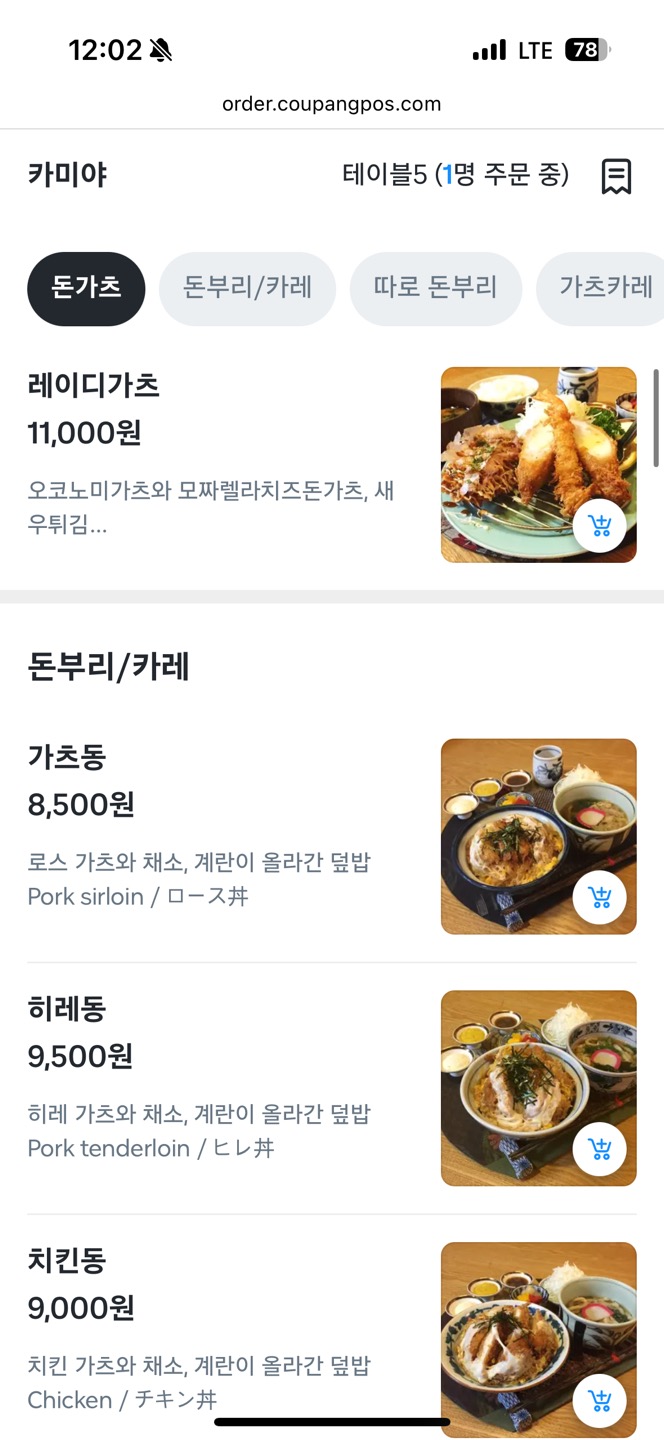This screenshot has width=664, height=1440.
Task: Switch to the 돈부리/카레 category tab
Action: [247, 289]
